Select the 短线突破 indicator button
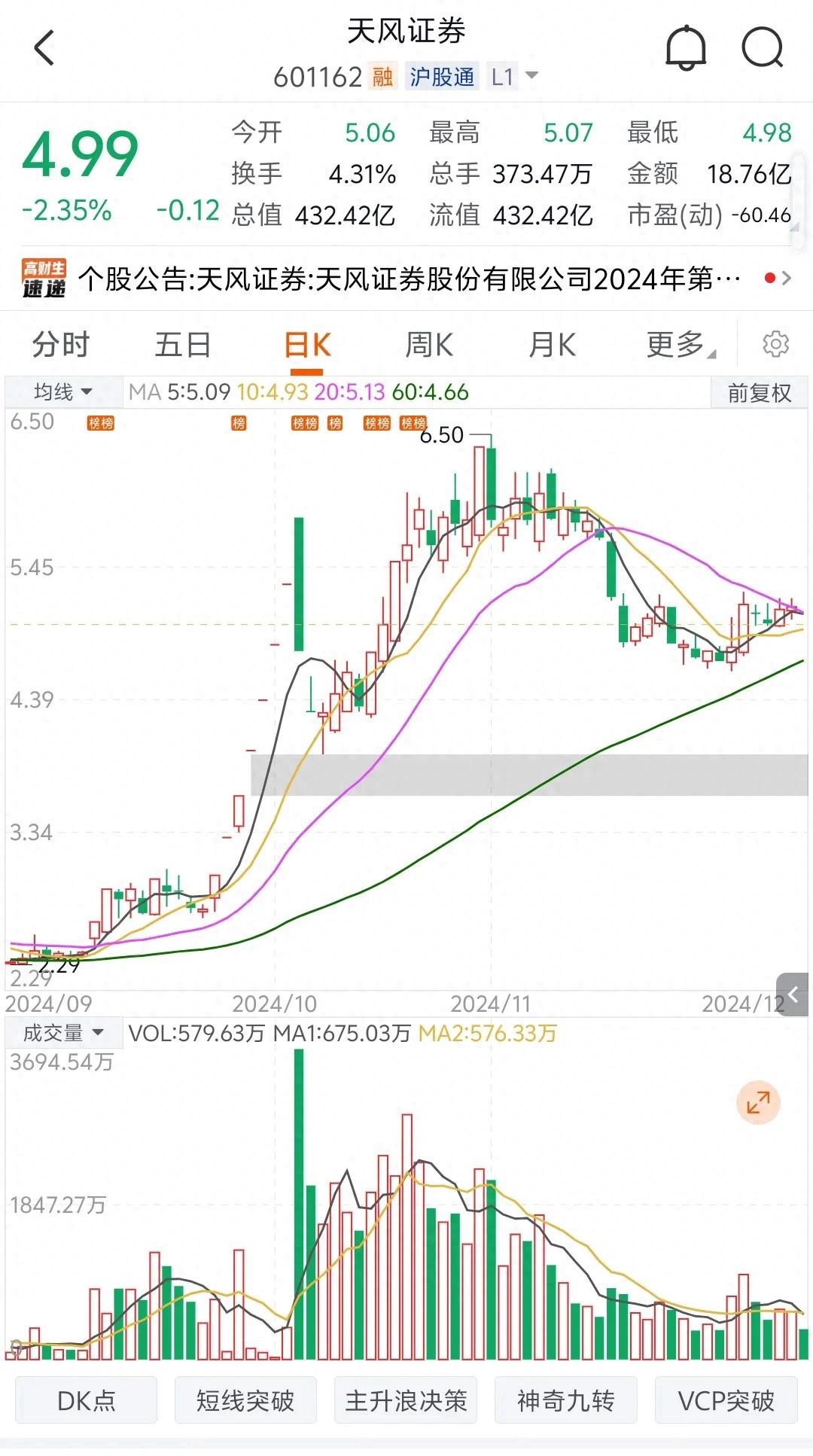The height and width of the screenshot is (1456, 813). pos(245,1400)
